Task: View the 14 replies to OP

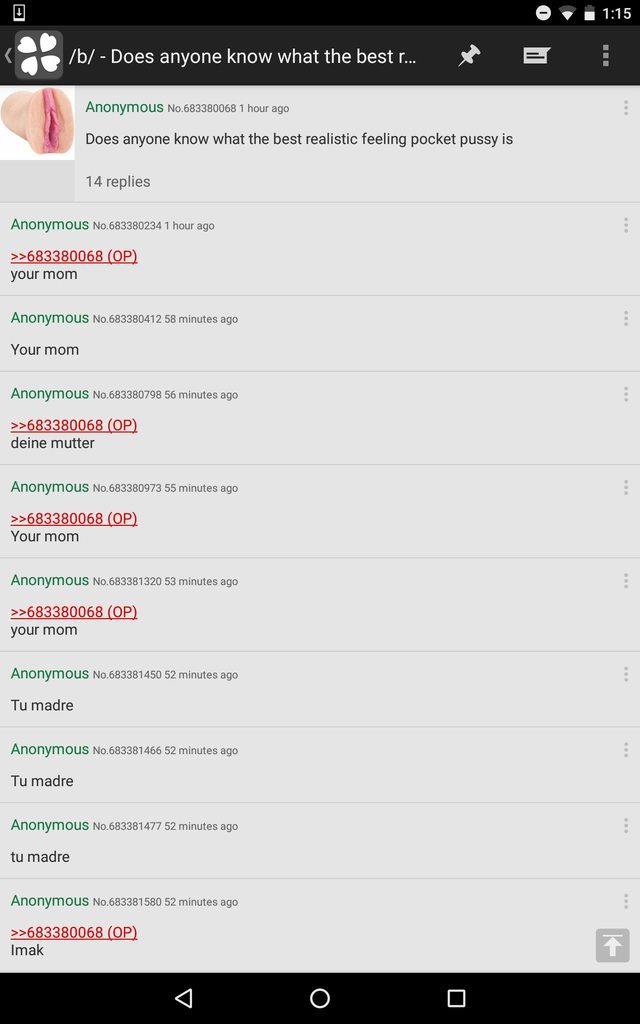Action: tap(118, 182)
